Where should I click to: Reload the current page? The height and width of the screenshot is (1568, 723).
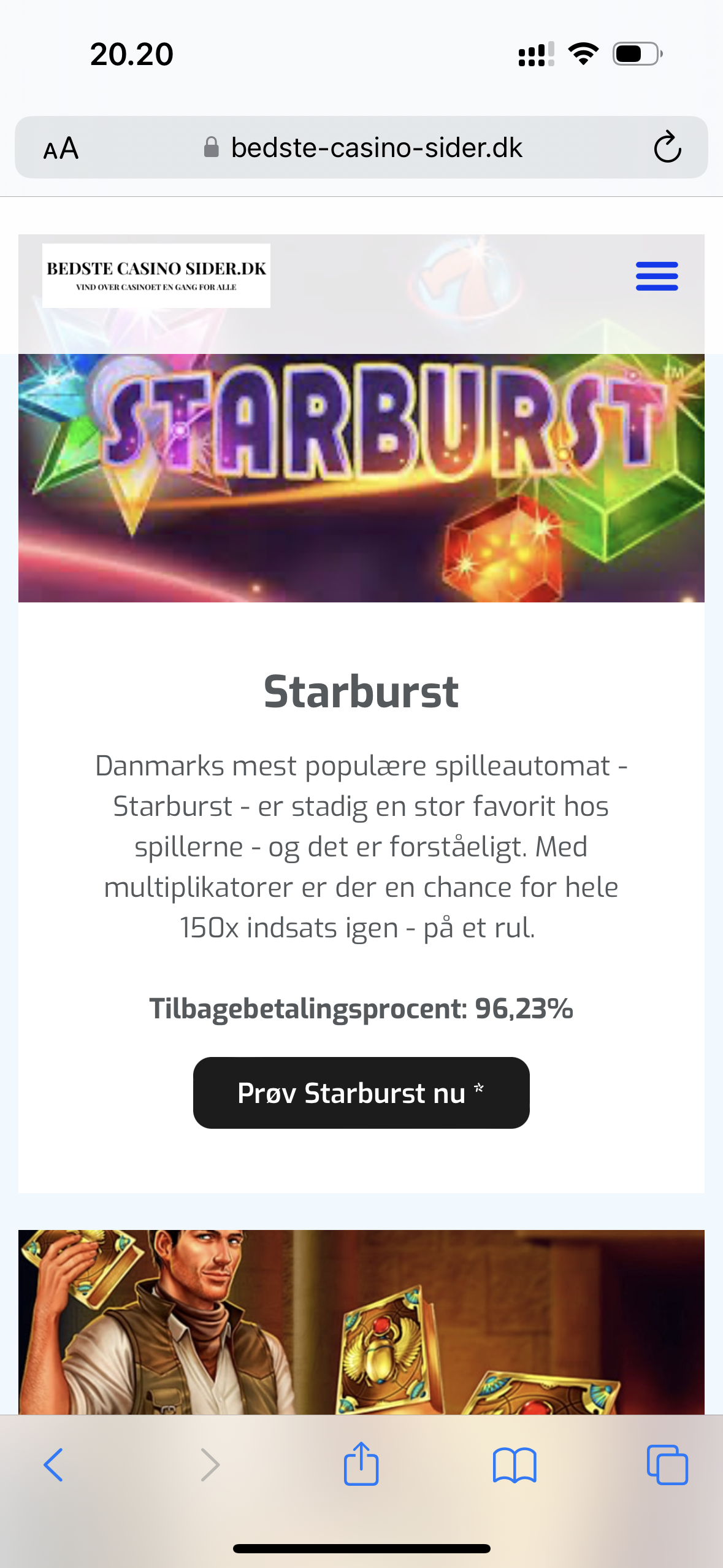[667, 148]
